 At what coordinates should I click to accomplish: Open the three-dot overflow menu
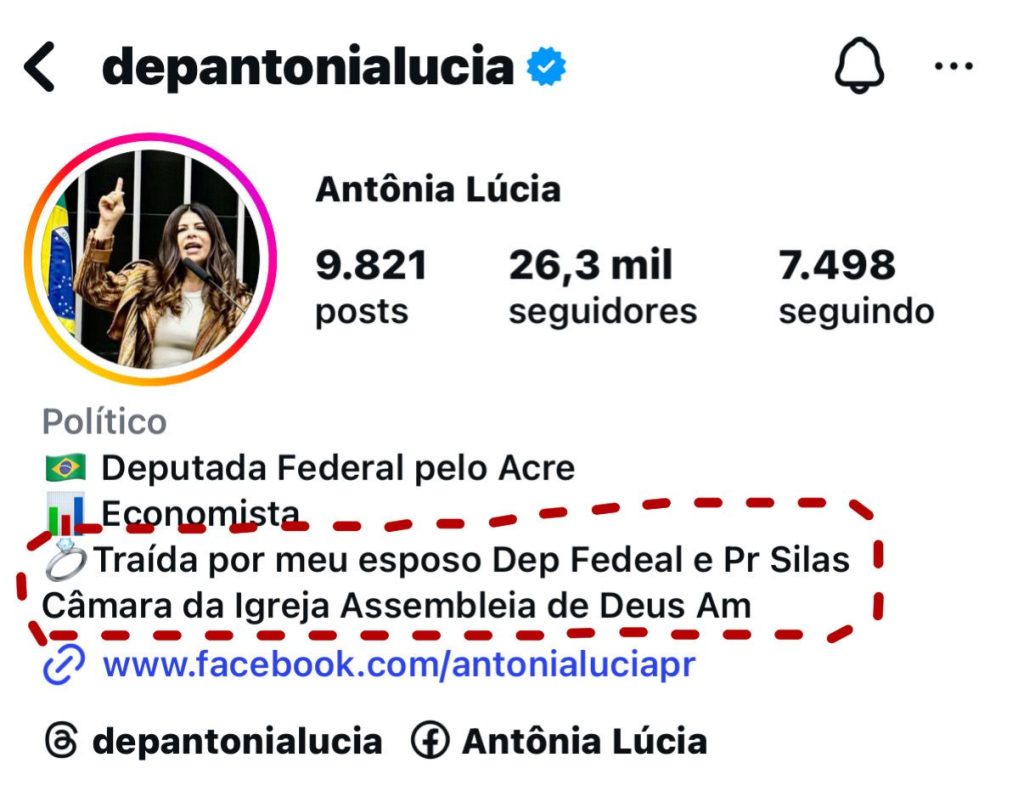point(953,67)
